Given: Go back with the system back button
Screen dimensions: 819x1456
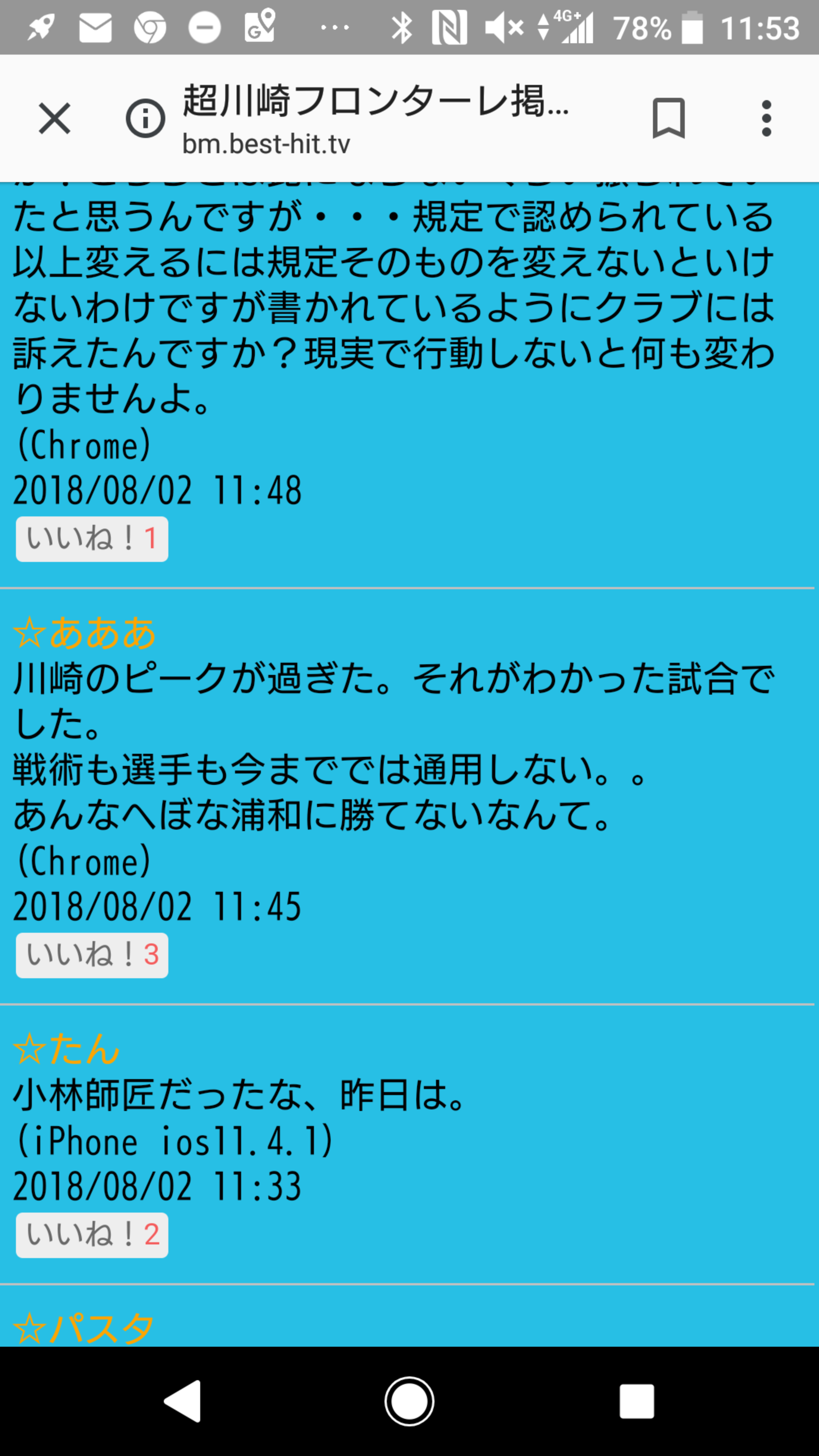Looking at the screenshot, I should pyautogui.click(x=182, y=1401).
